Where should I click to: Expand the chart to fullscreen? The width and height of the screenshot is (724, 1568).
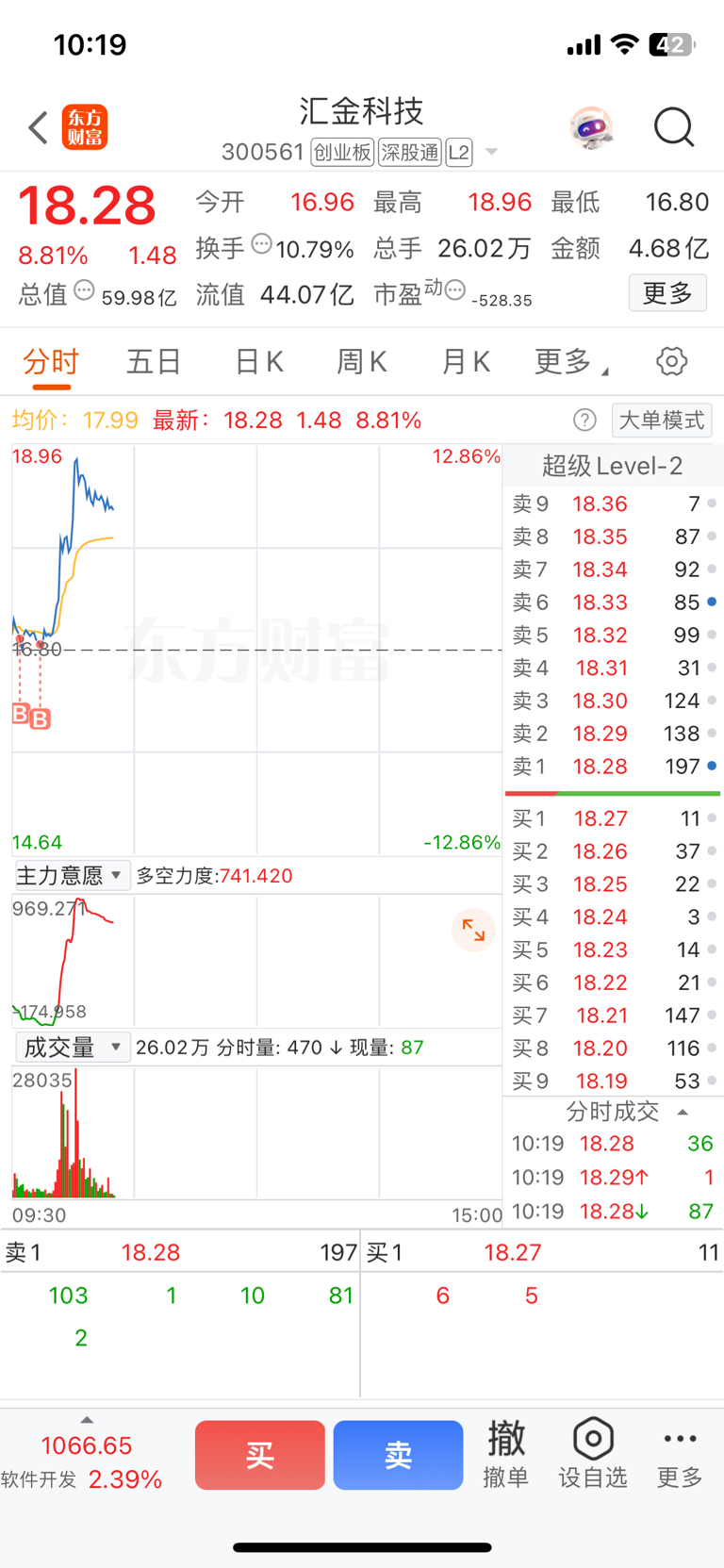(x=473, y=932)
